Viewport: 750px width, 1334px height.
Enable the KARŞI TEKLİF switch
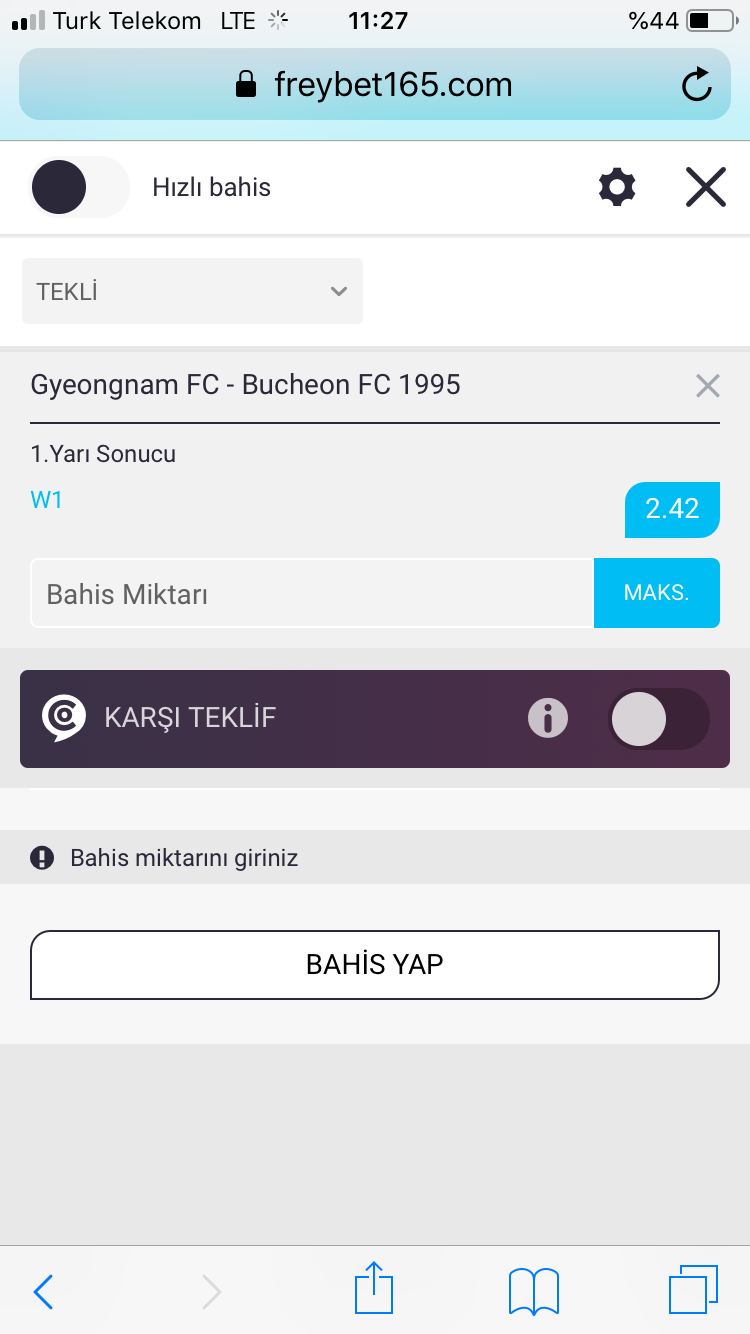coord(659,718)
